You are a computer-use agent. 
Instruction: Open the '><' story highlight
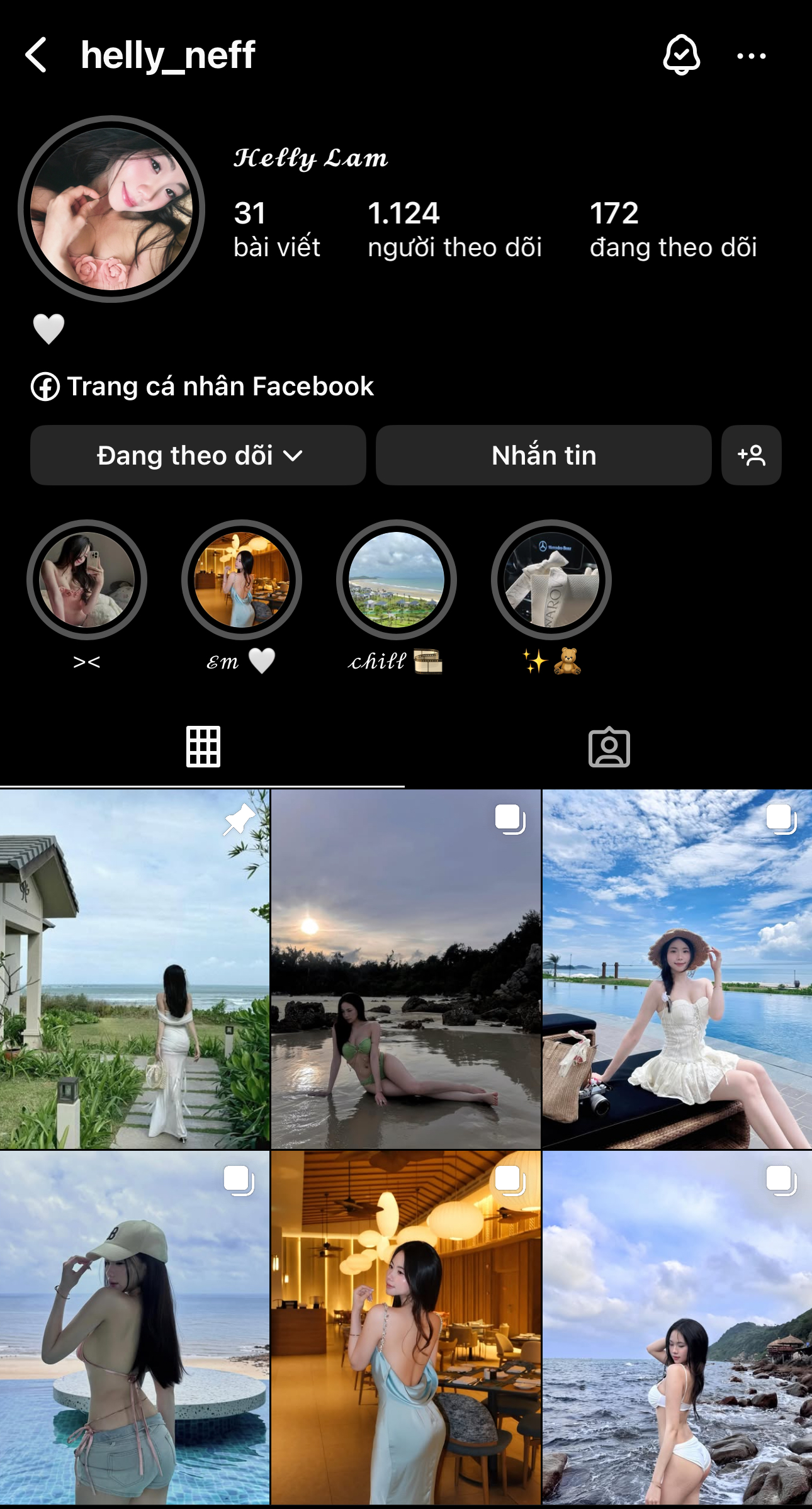pos(87,580)
